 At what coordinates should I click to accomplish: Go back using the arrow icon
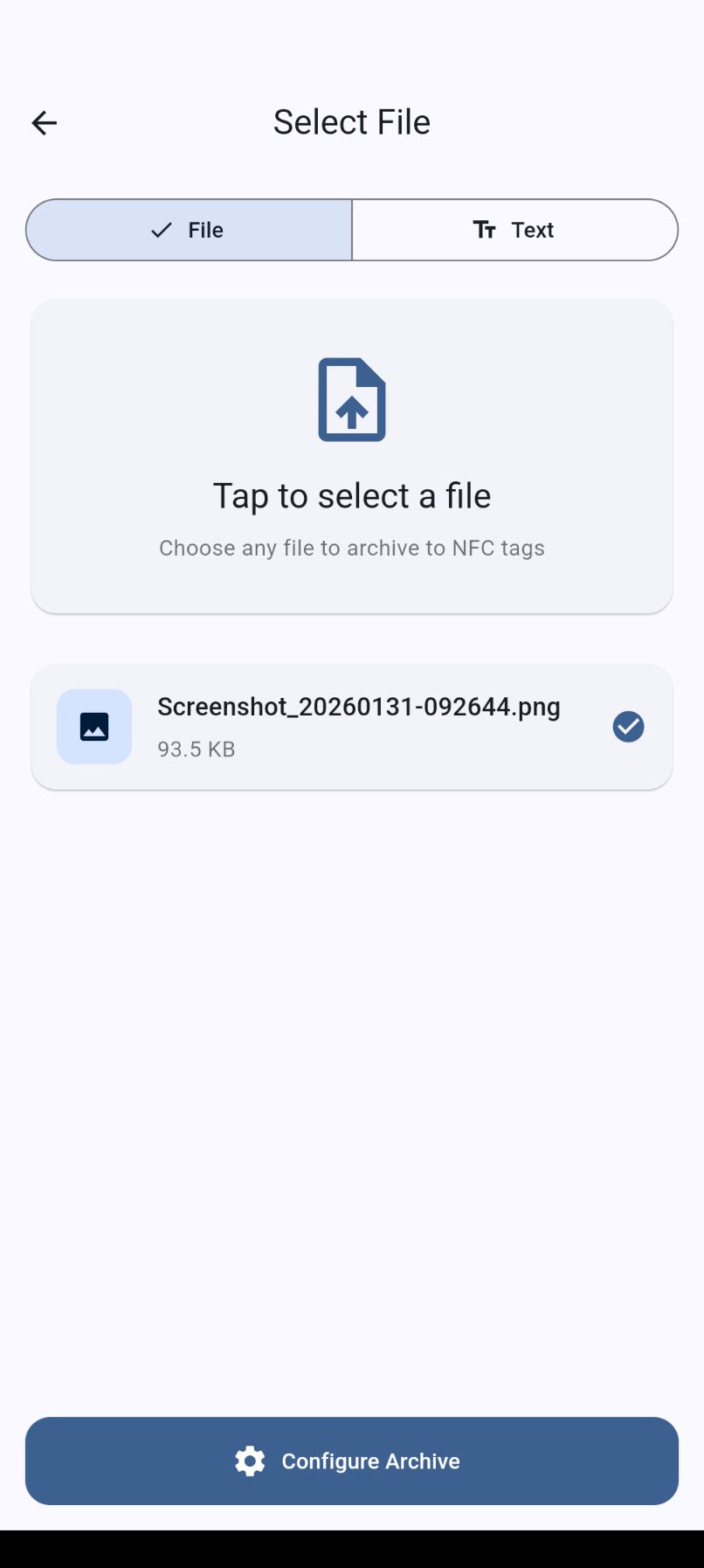pos(45,123)
